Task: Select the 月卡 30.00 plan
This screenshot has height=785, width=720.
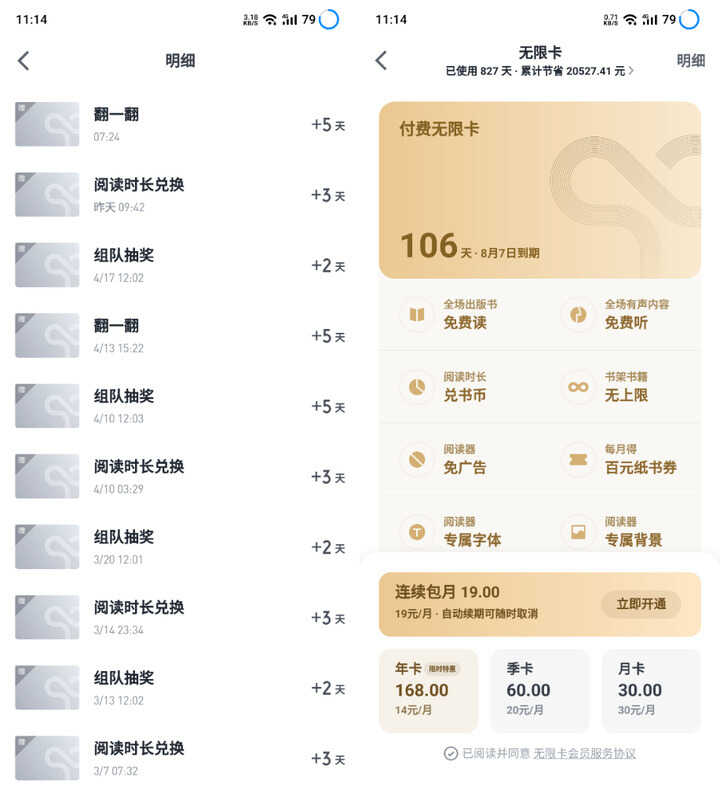Action: tap(650, 690)
